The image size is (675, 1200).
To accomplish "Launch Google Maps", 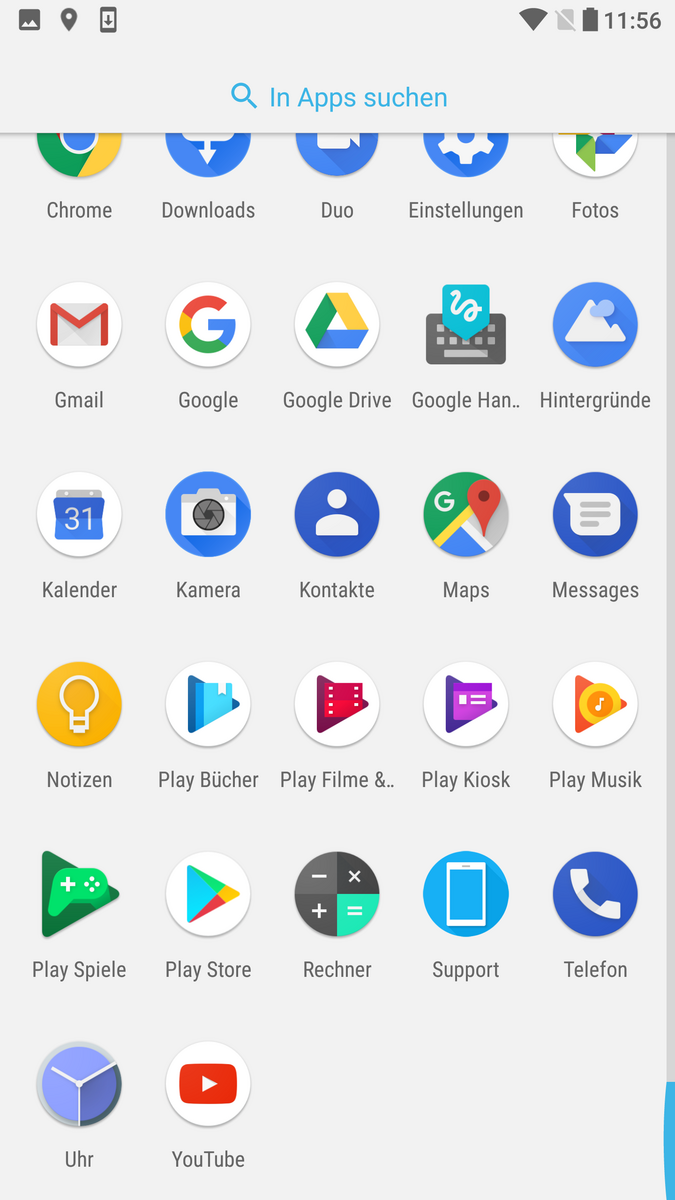I will coord(466,516).
